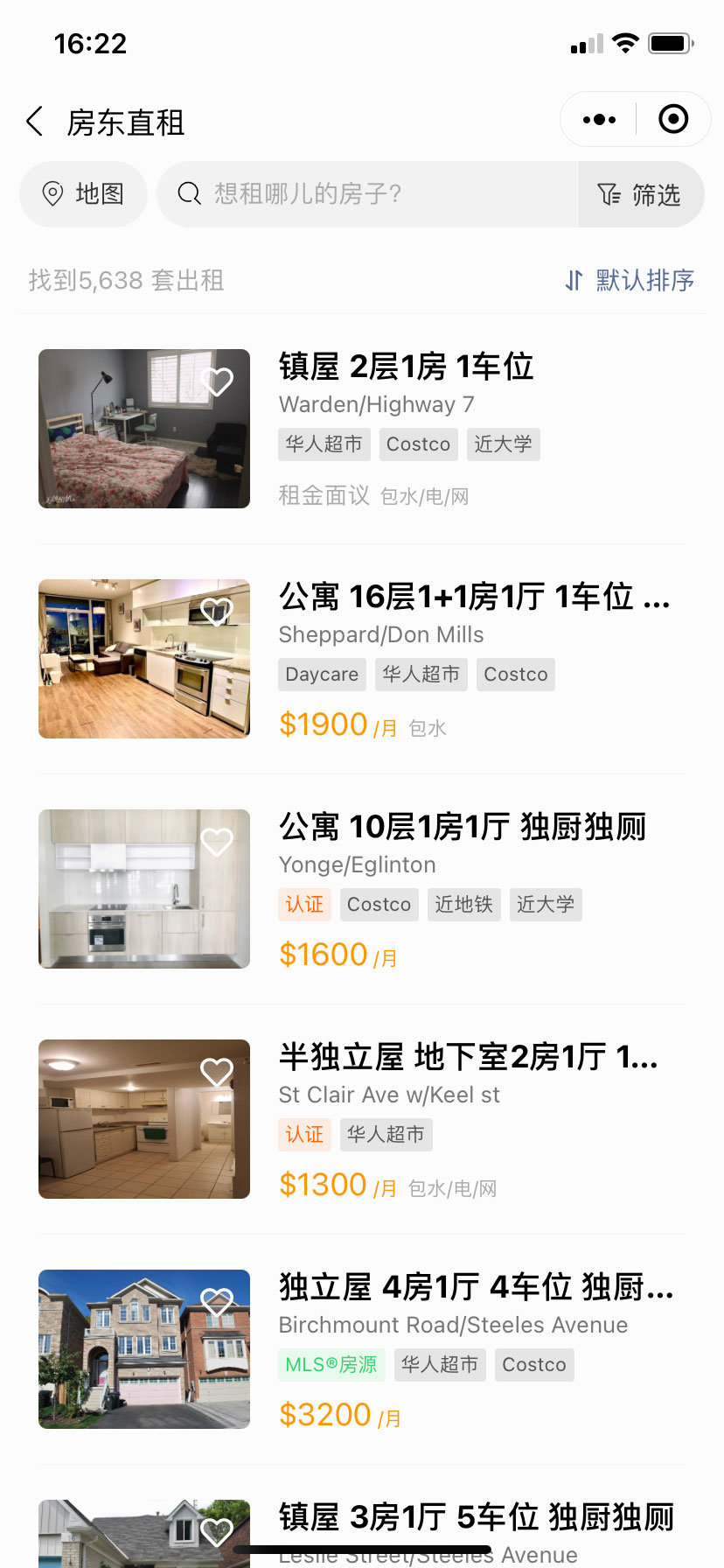This screenshot has width=724, height=1568.
Task: Change the 默认排序 sort order
Action: (x=630, y=280)
